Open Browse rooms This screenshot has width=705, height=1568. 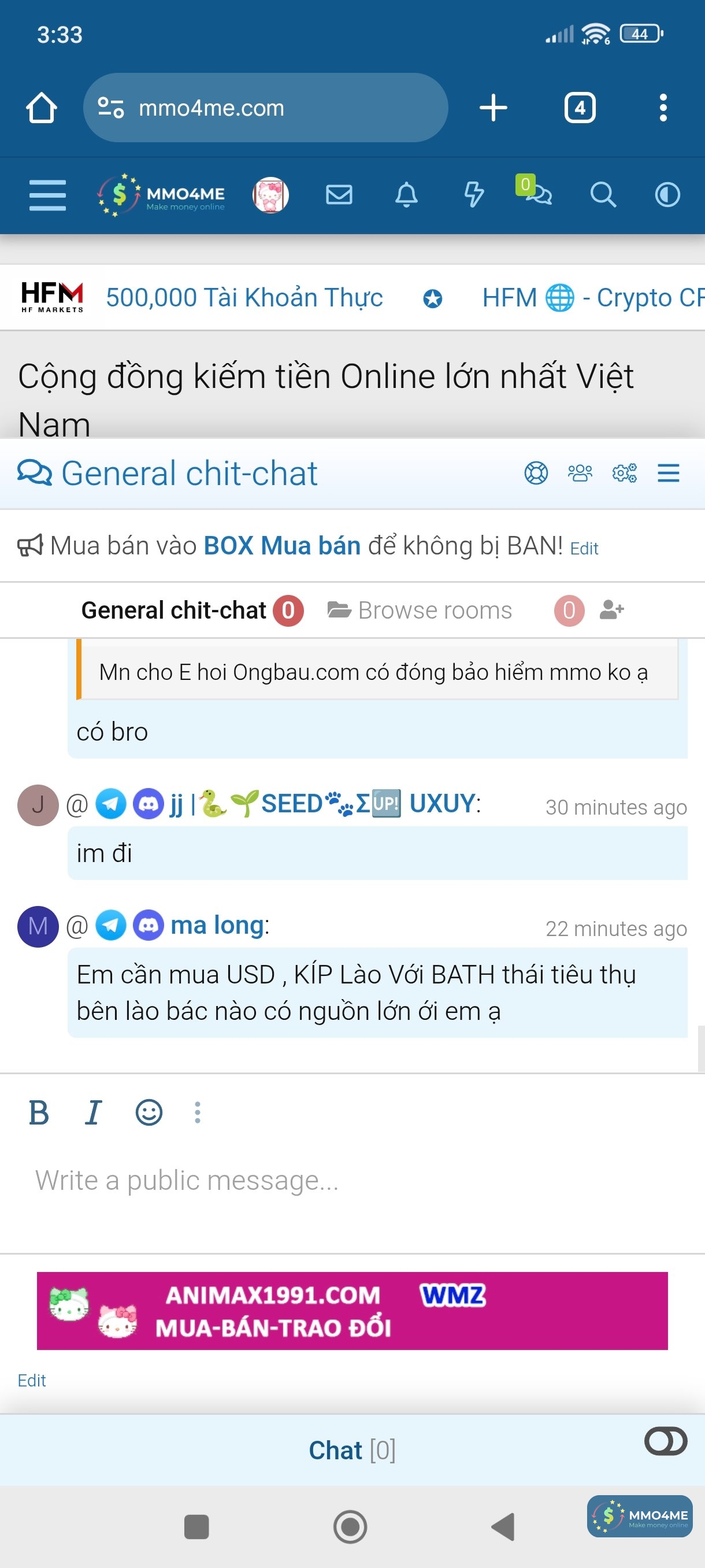(x=420, y=611)
